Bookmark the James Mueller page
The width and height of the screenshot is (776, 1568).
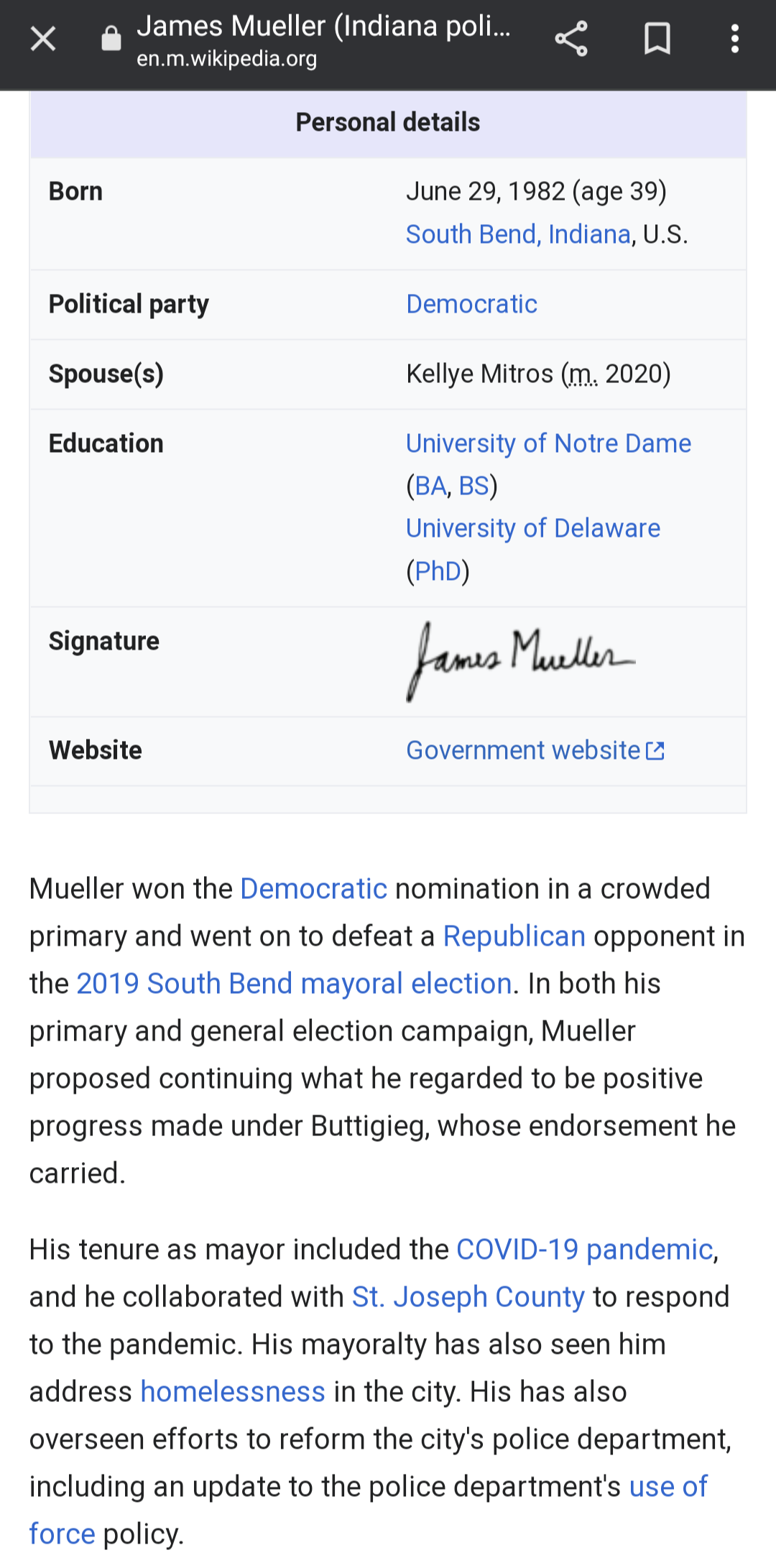point(657,39)
